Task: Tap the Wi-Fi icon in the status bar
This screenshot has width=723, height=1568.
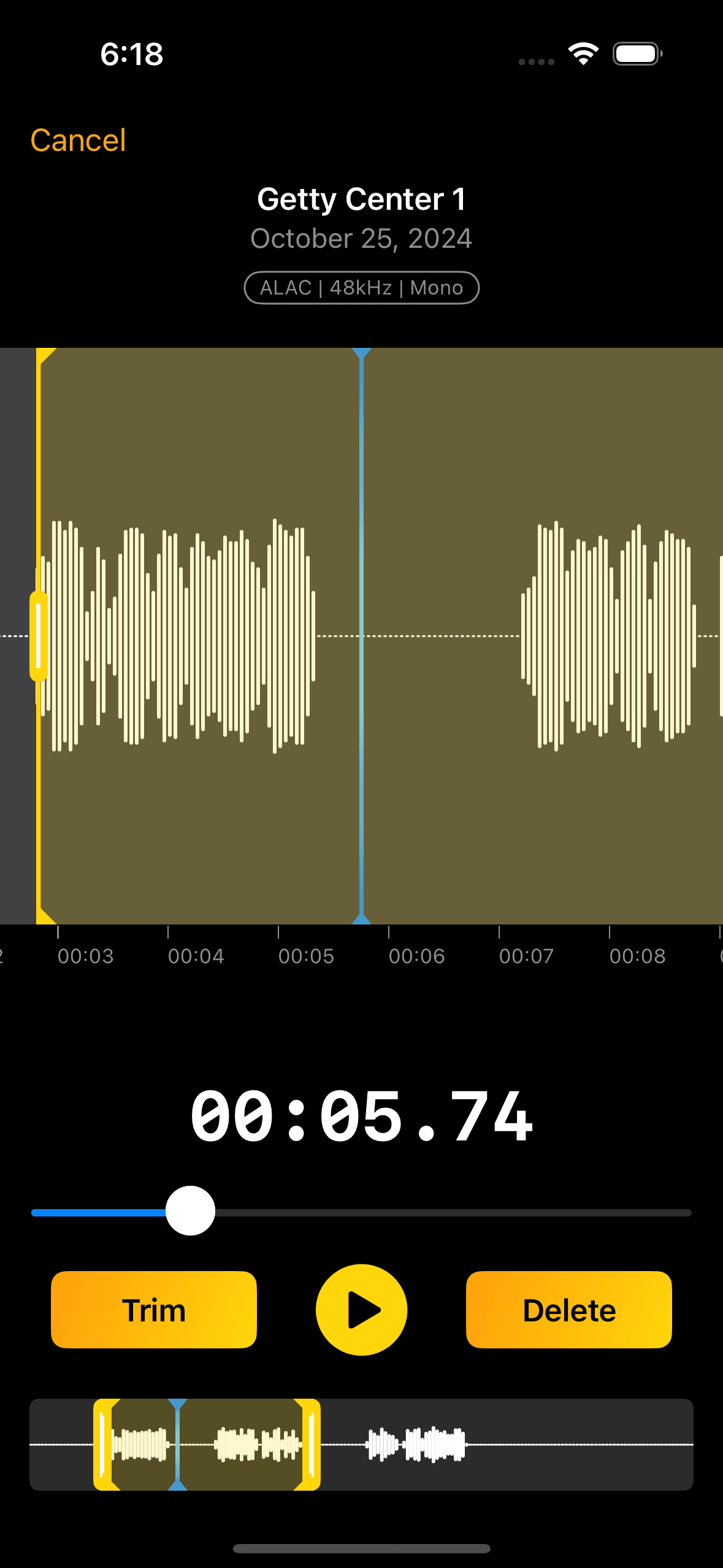Action: (x=582, y=54)
